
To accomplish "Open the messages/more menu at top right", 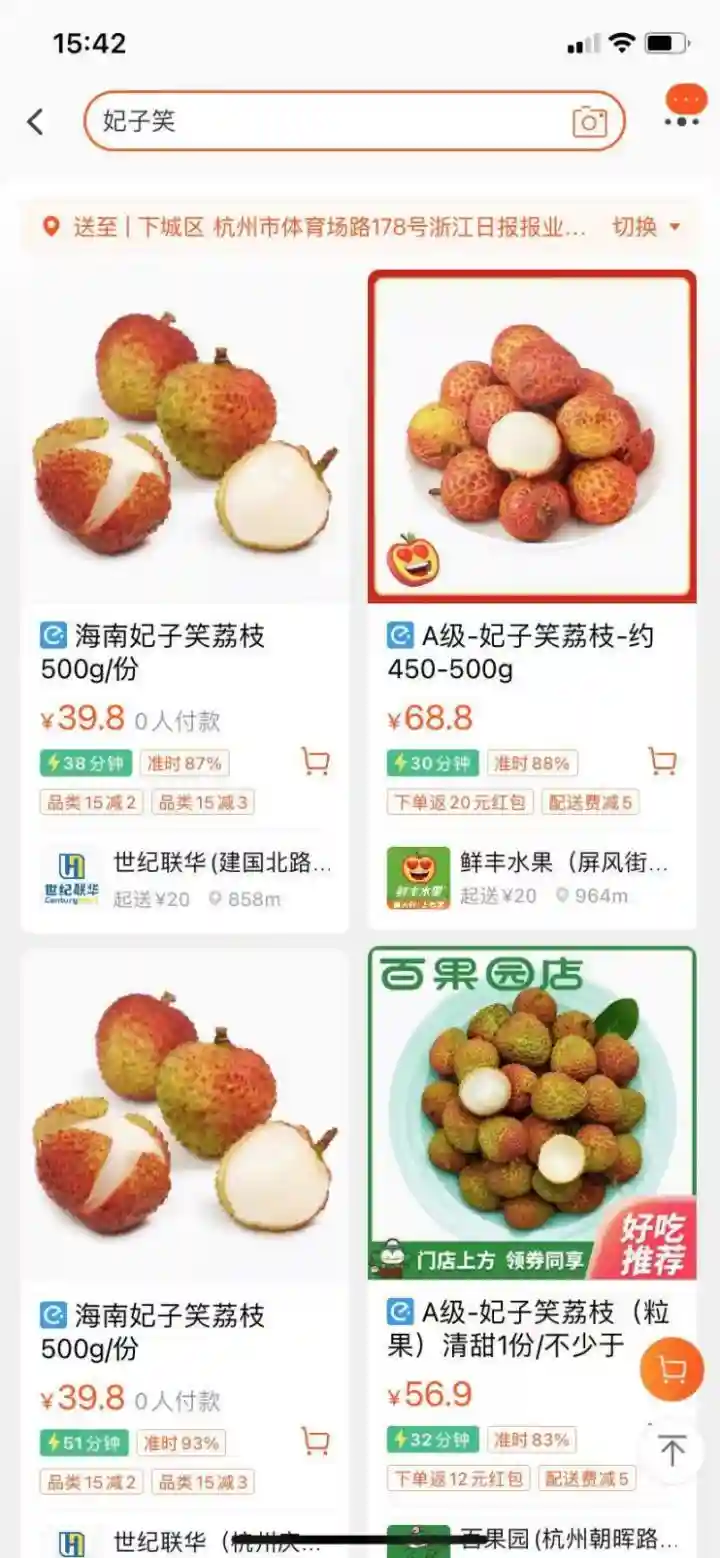I will click(x=684, y=108).
